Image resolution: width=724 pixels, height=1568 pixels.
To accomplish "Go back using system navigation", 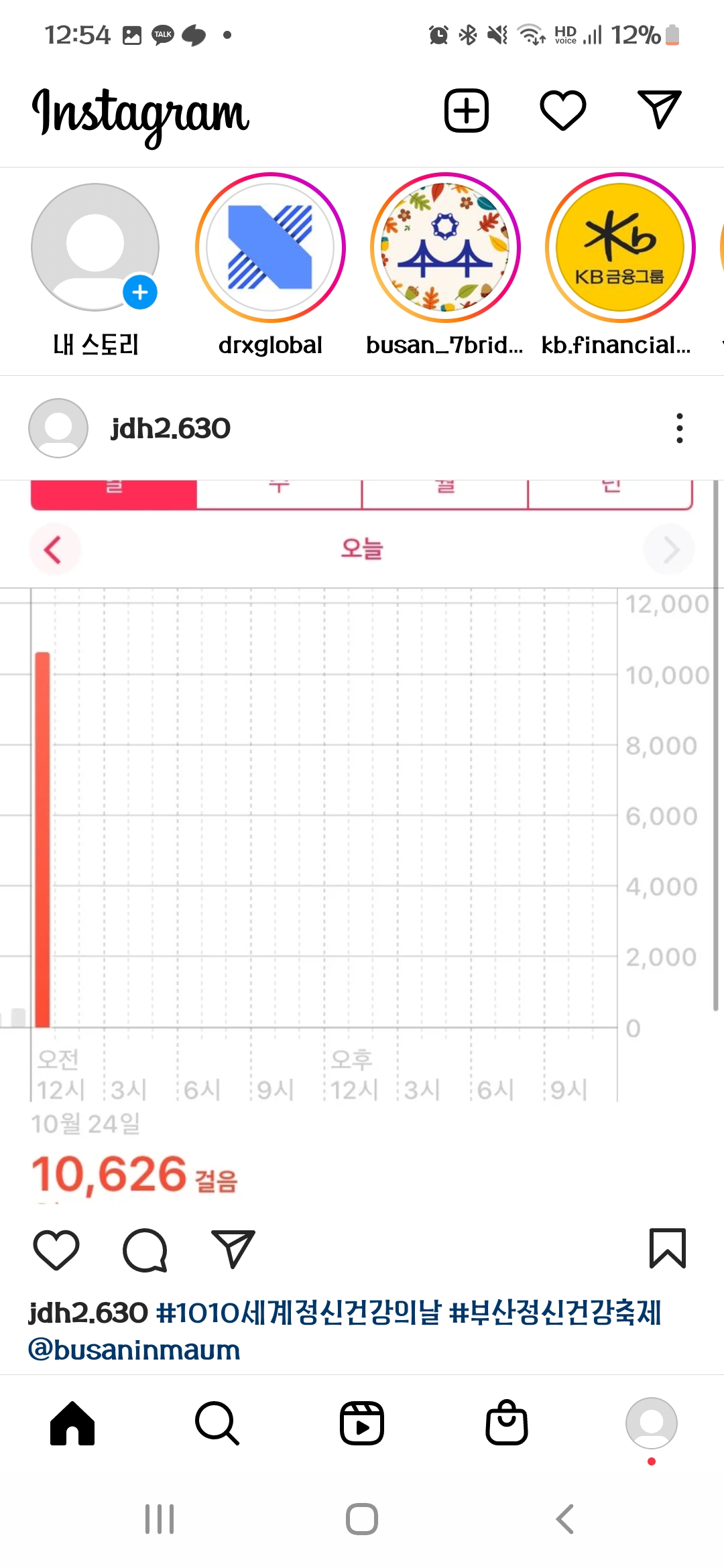I will 565,1519.
